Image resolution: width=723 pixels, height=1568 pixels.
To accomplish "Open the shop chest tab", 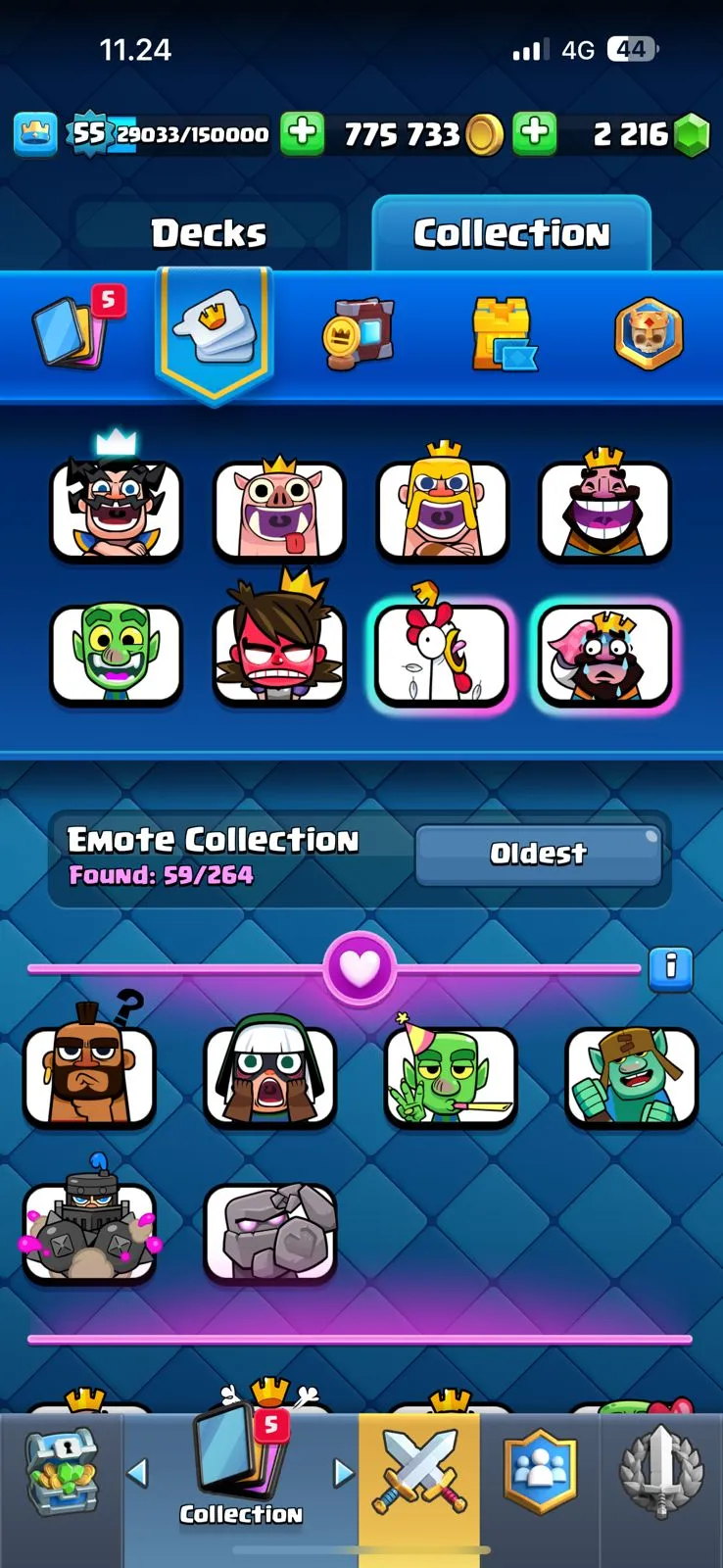I will tap(61, 1472).
